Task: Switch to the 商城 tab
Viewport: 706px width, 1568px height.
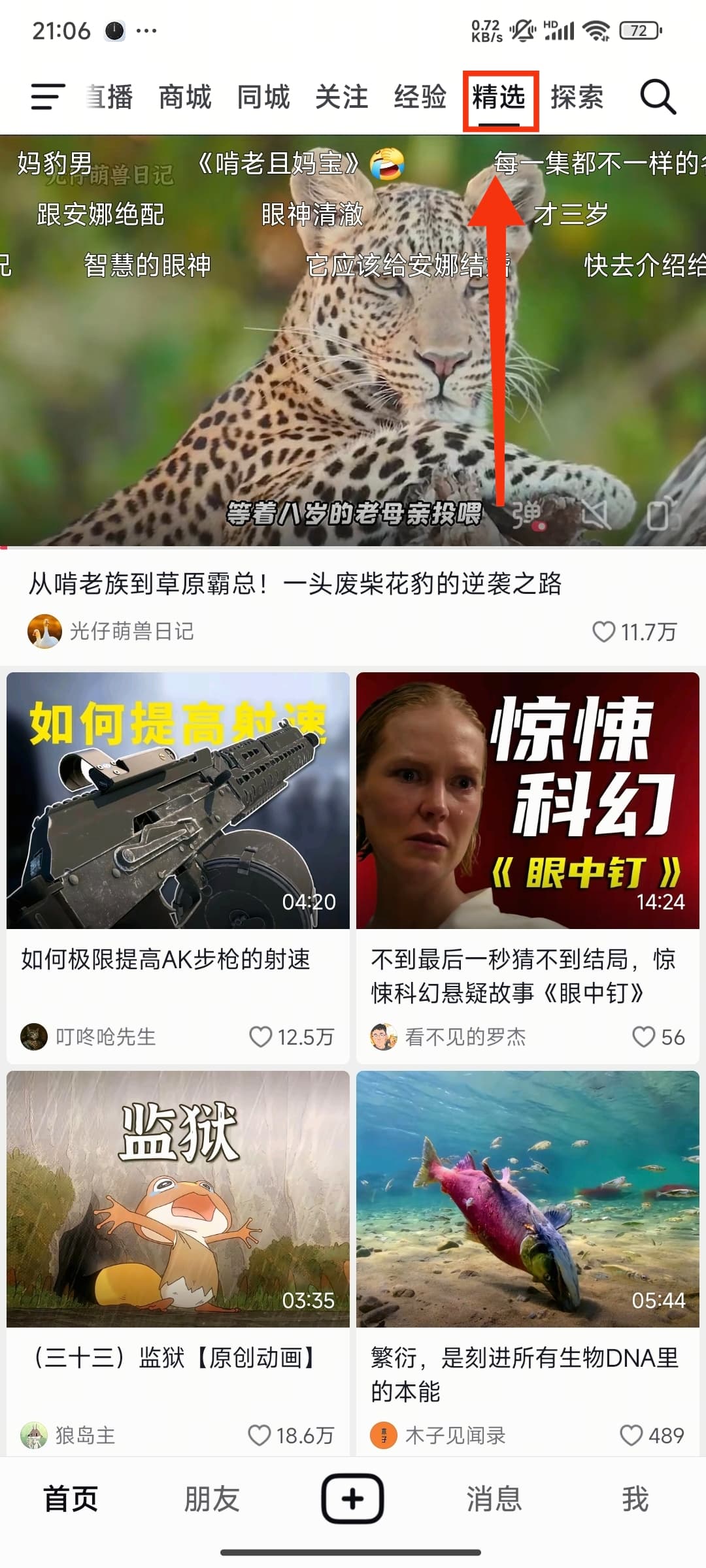Action: pos(185,97)
